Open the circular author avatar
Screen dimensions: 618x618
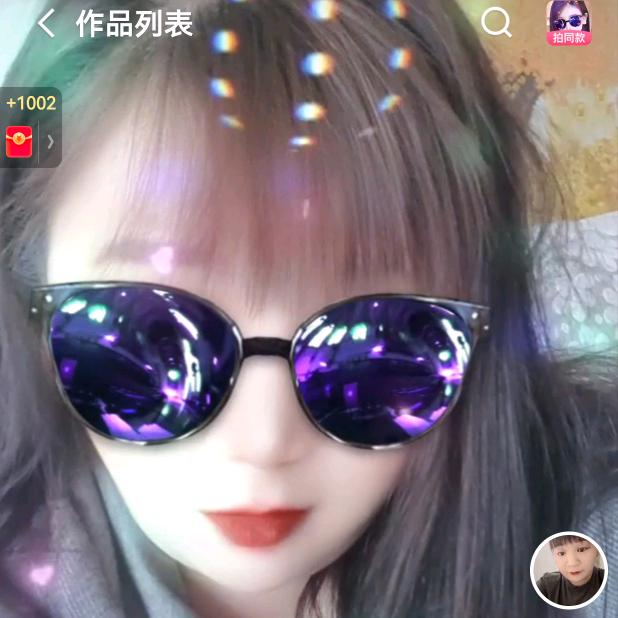[569, 570]
